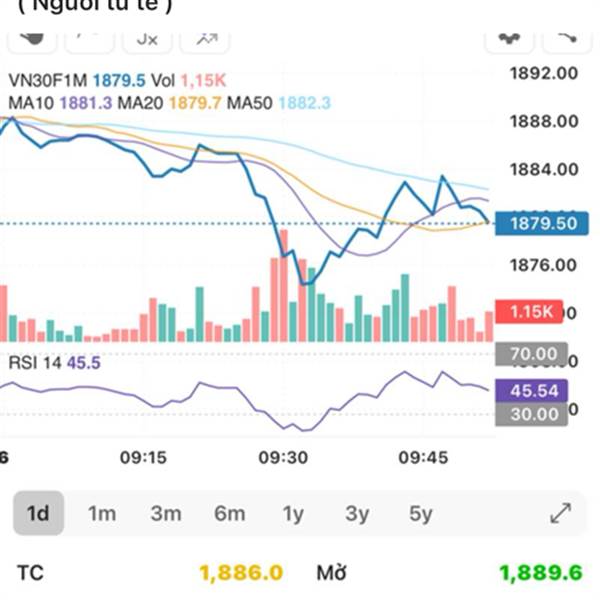The image size is (600, 600).
Task: Show the 1y chart range
Action: (293, 513)
